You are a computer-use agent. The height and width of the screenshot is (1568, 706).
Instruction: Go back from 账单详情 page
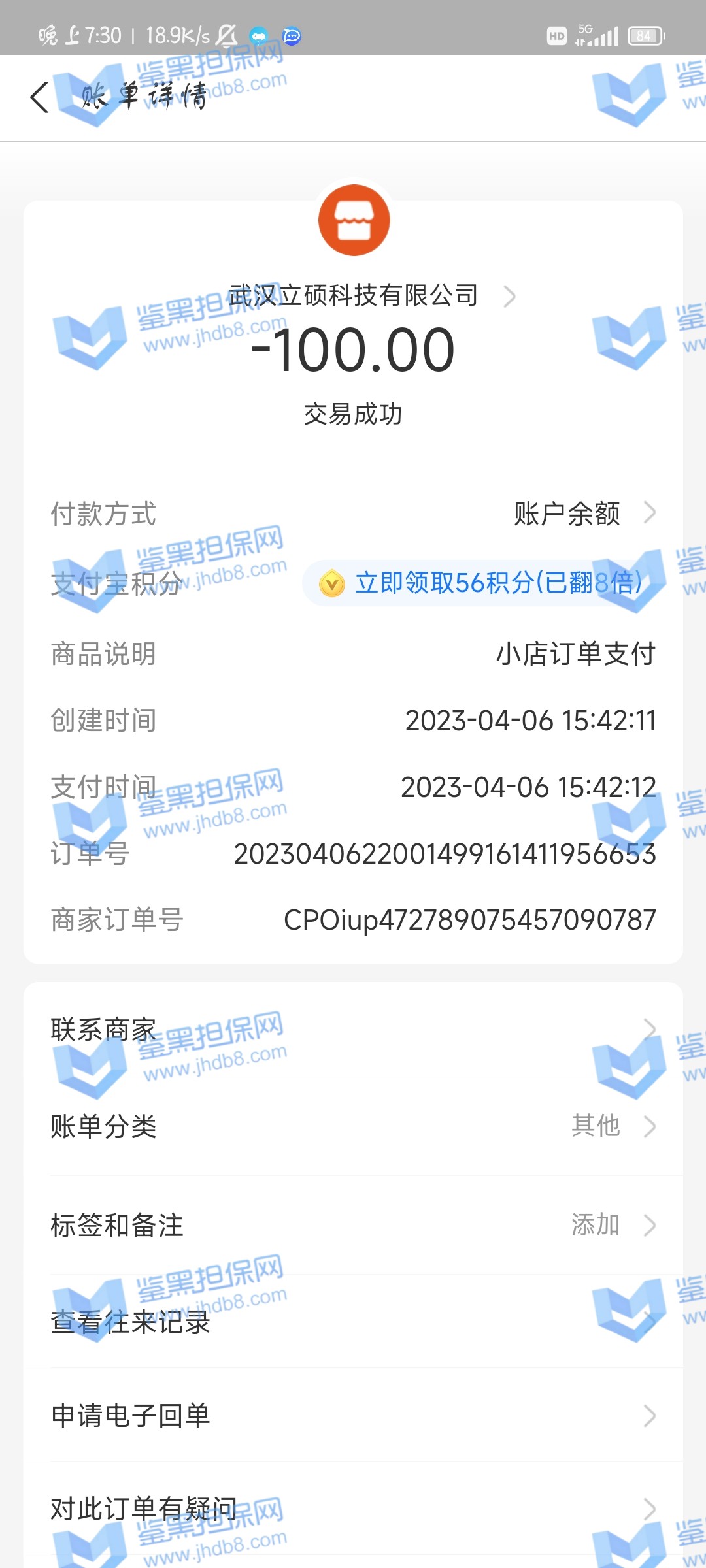[x=41, y=97]
